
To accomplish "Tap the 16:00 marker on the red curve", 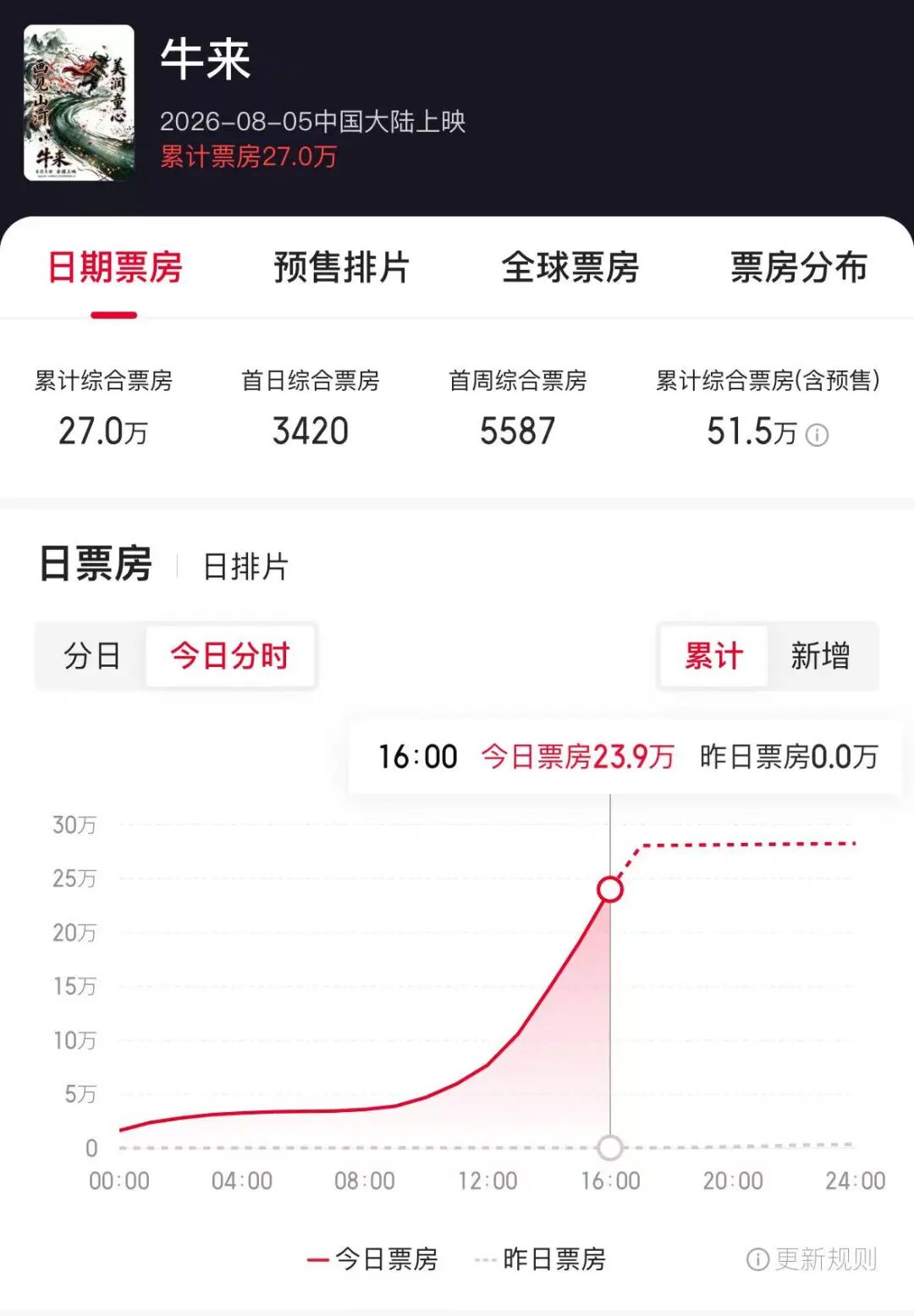I will tap(610, 889).
